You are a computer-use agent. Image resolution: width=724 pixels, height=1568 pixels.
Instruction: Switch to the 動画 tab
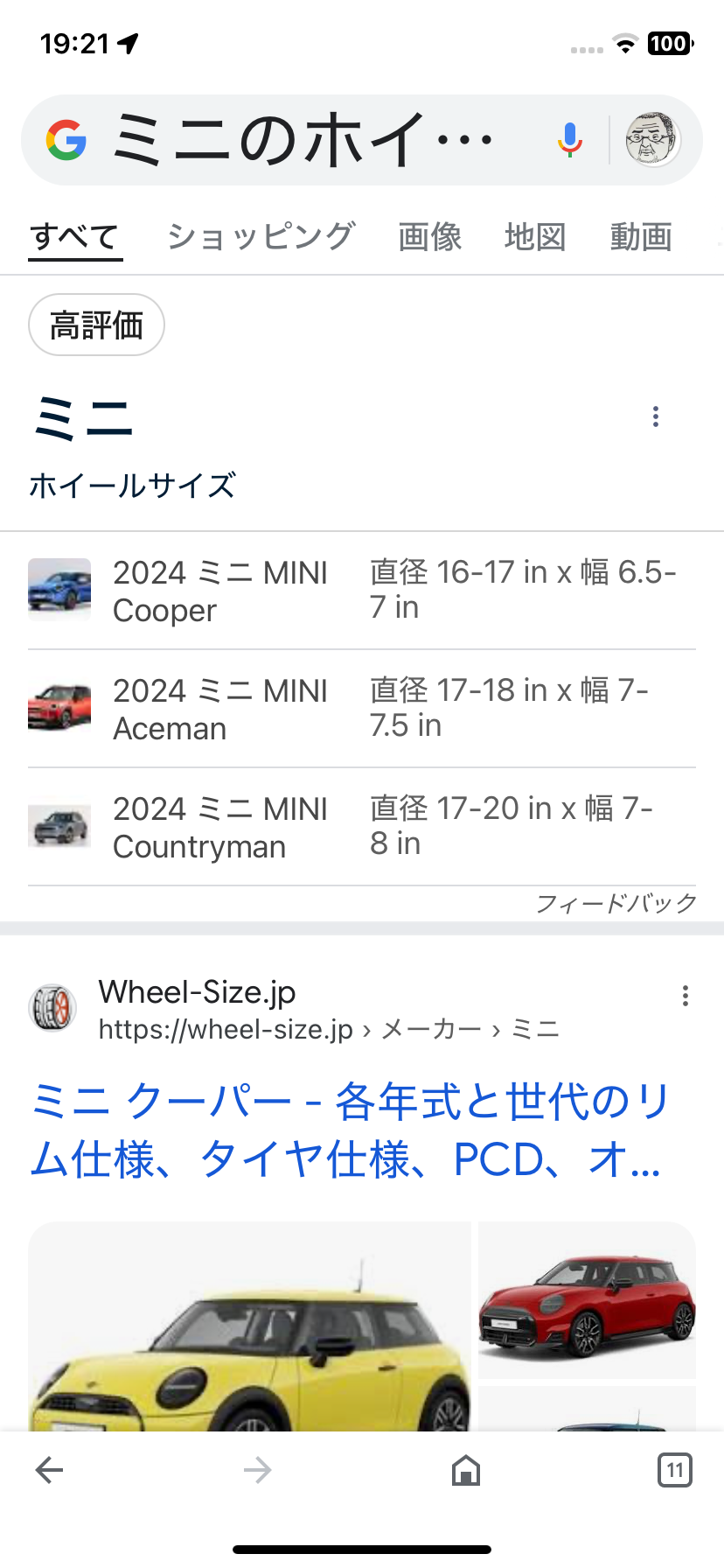click(641, 236)
